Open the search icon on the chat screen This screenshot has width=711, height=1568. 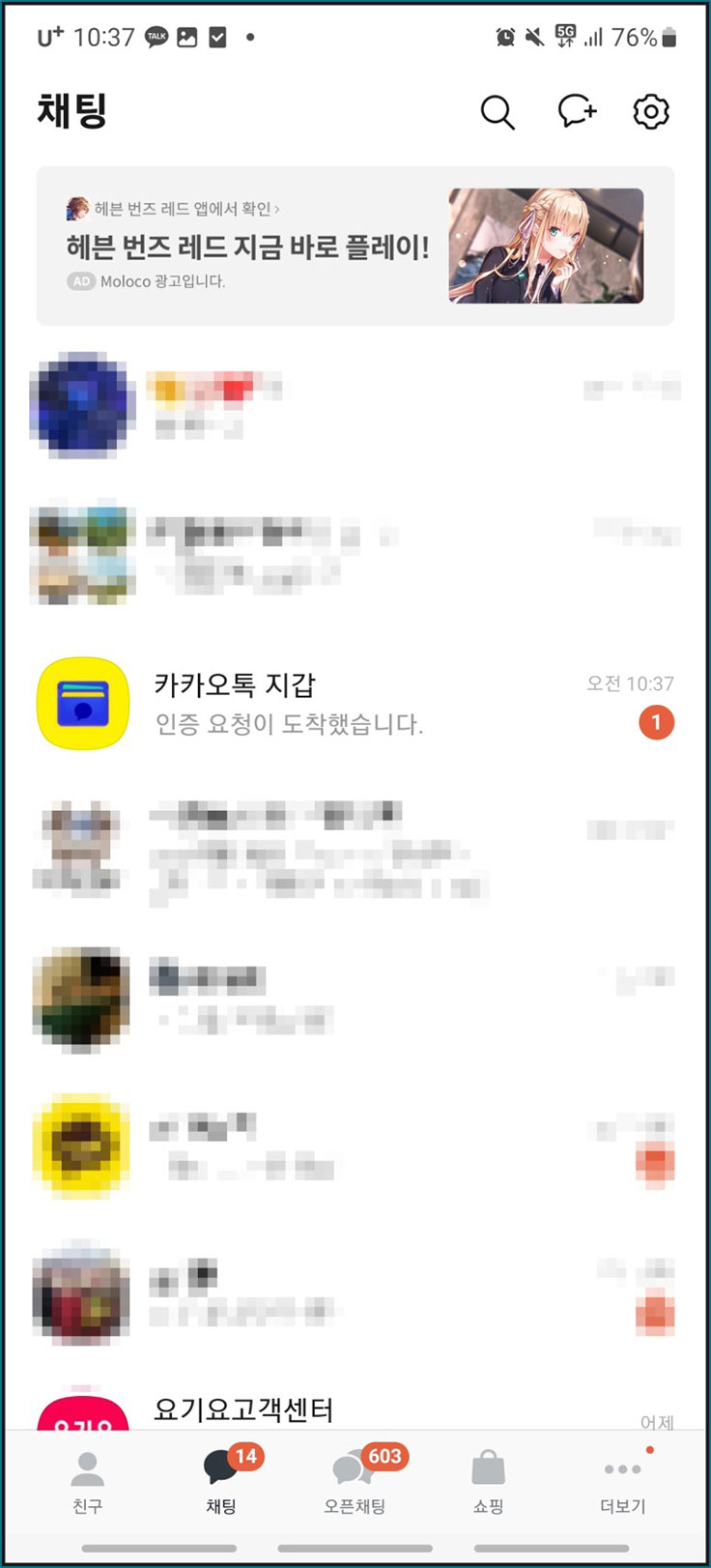(498, 111)
